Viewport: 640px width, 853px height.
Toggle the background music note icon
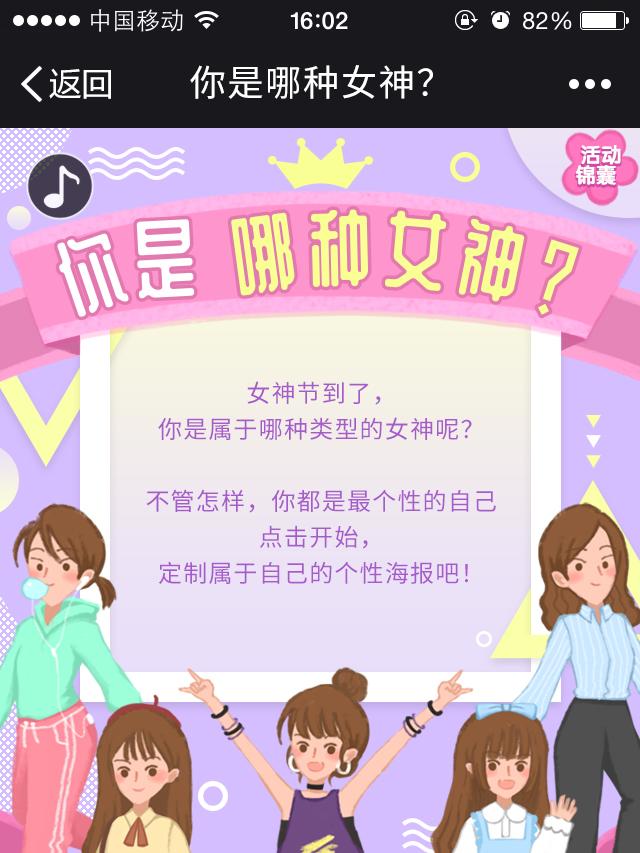pos(60,186)
